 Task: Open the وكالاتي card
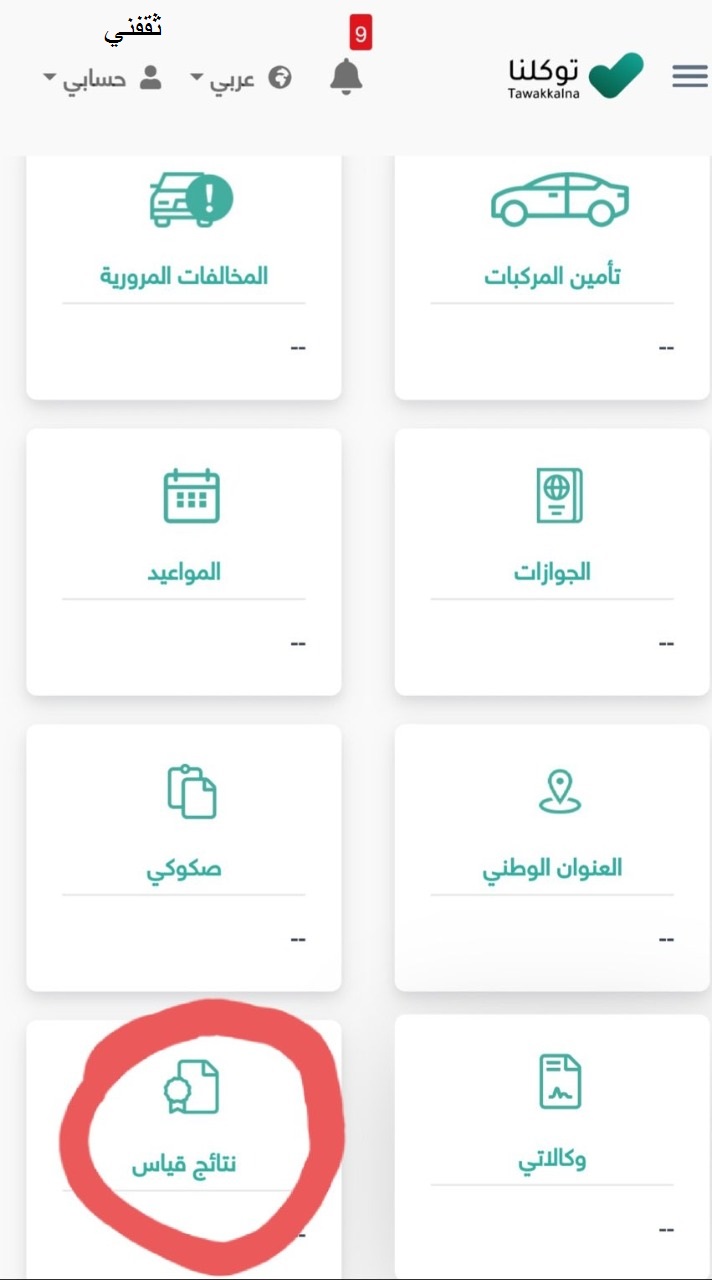coord(553,1145)
